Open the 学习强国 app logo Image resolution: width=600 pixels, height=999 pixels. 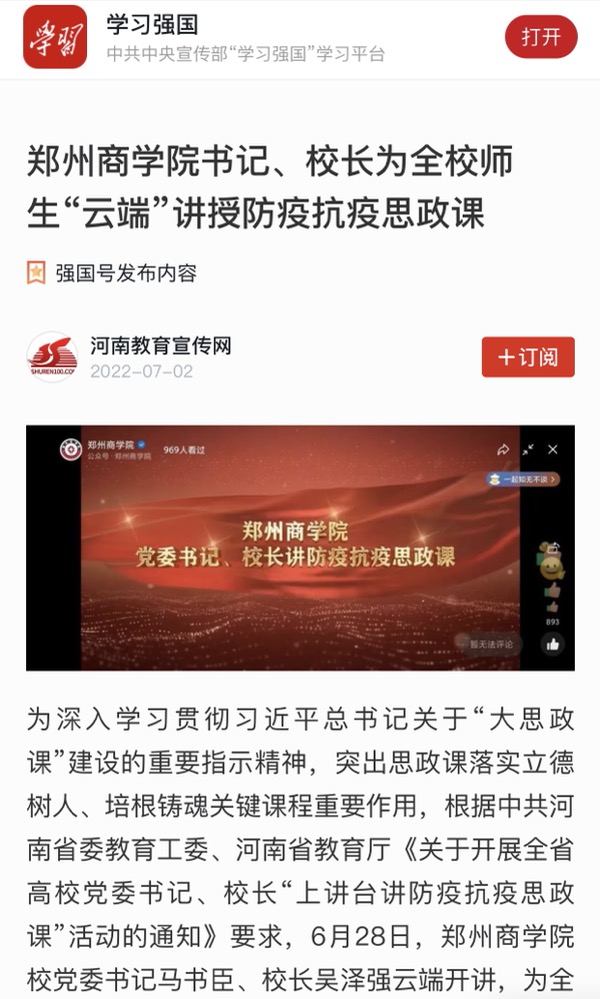(x=55, y=37)
